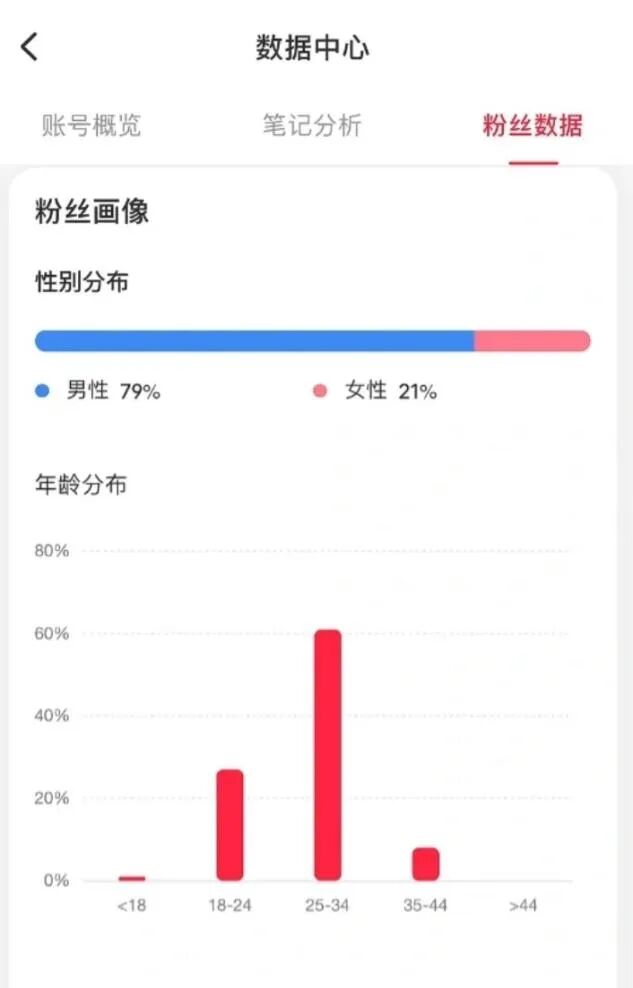Go back from the 数据中心 page
This screenshot has width=633, height=988.
pyautogui.click(x=29, y=47)
